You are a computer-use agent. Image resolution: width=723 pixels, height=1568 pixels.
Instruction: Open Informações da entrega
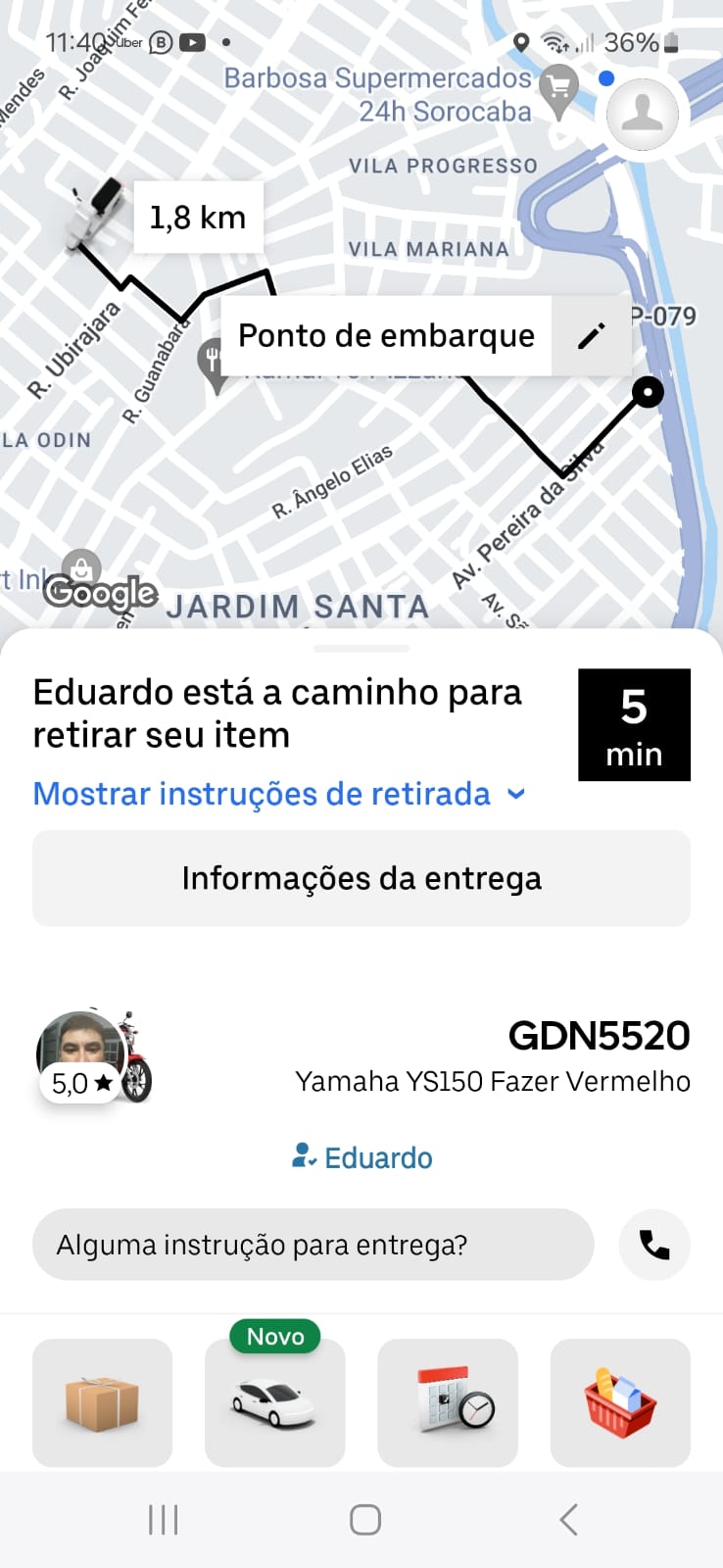(x=361, y=878)
